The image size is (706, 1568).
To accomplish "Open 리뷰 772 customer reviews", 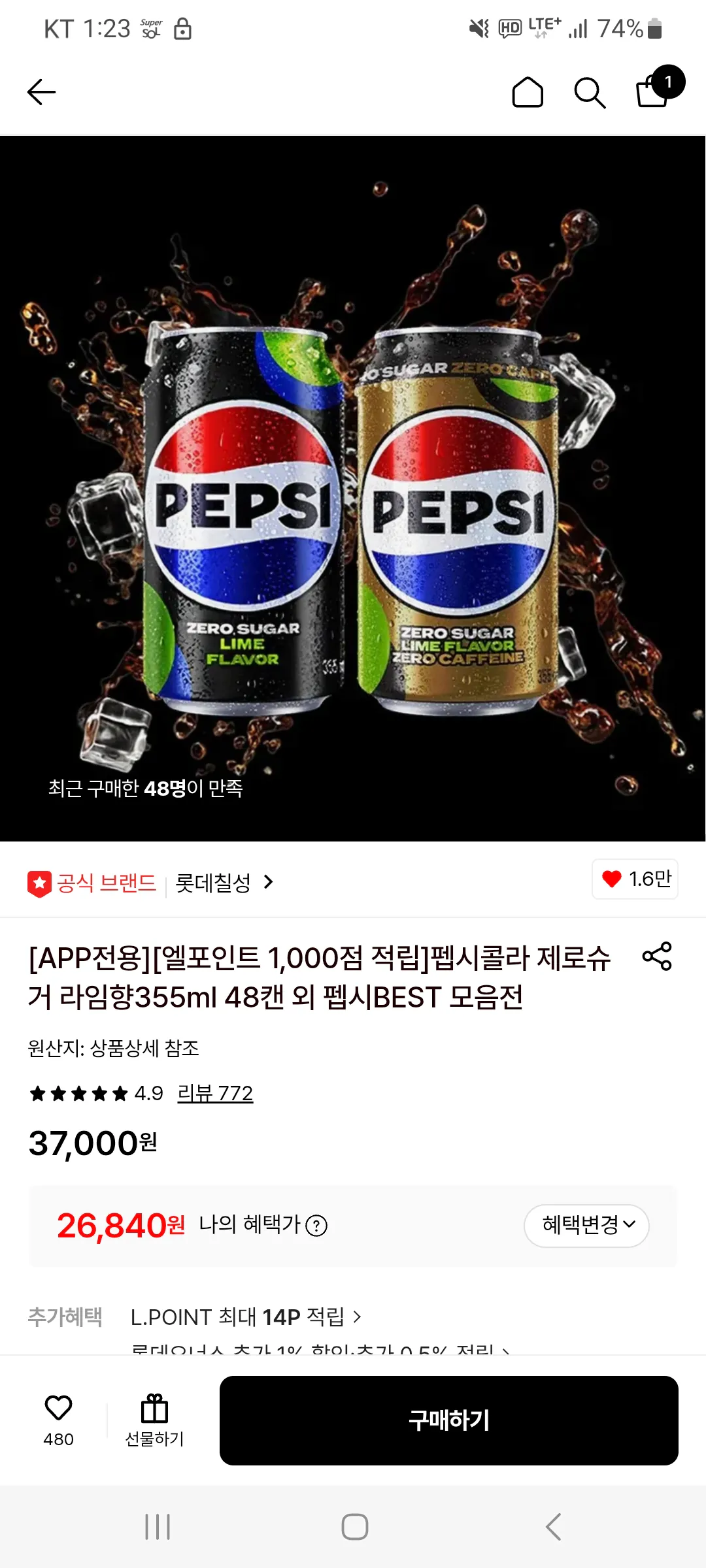I will pos(216,1092).
